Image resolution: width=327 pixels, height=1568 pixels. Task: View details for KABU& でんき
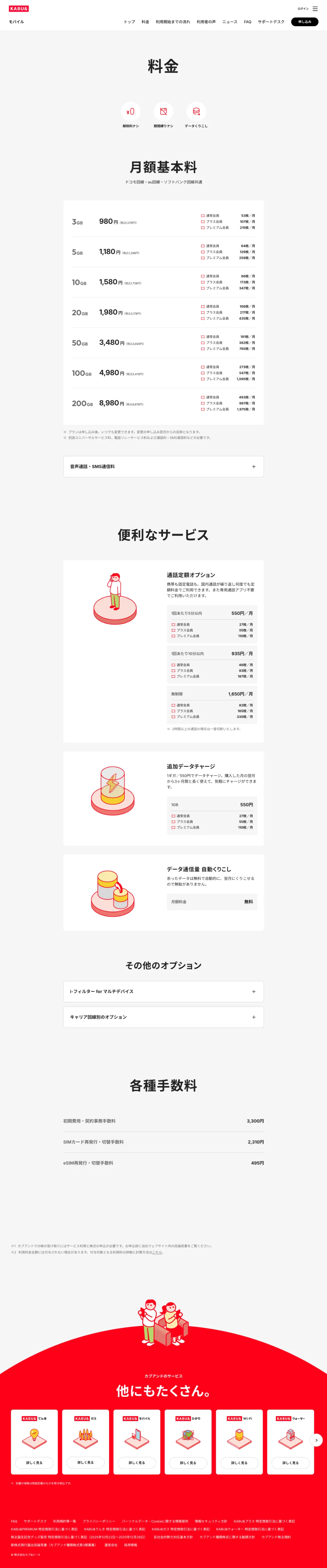[x=34, y=1462]
